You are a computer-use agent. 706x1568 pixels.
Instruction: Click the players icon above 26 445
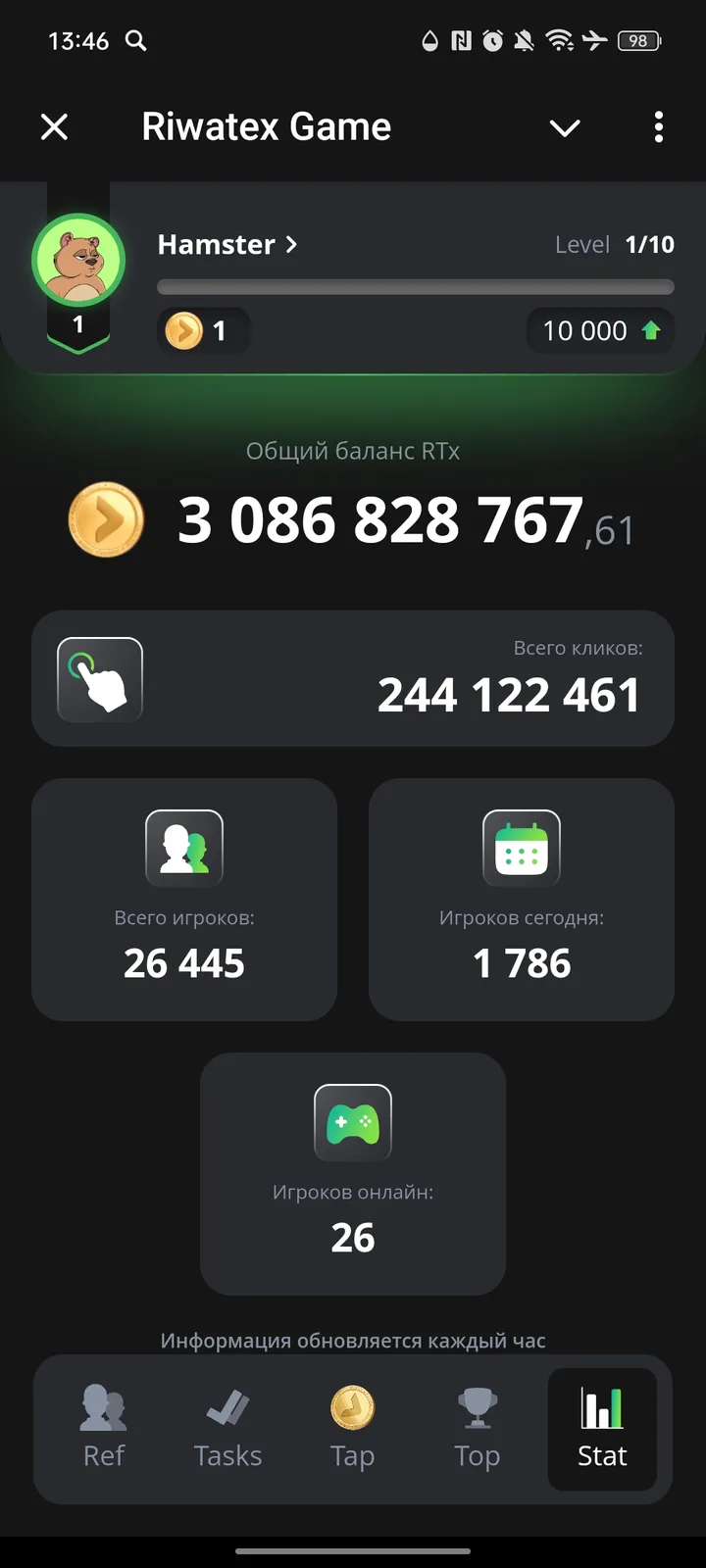pos(183,849)
